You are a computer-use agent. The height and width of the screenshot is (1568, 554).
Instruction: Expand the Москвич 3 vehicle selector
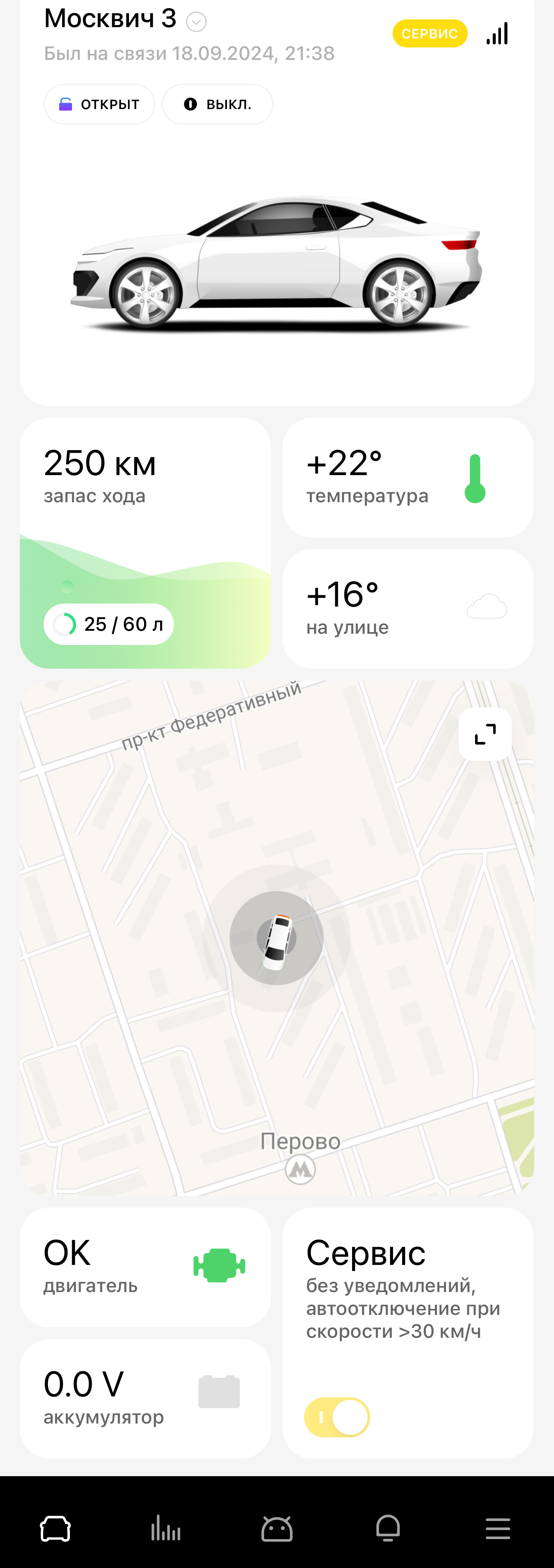(x=195, y=22)
